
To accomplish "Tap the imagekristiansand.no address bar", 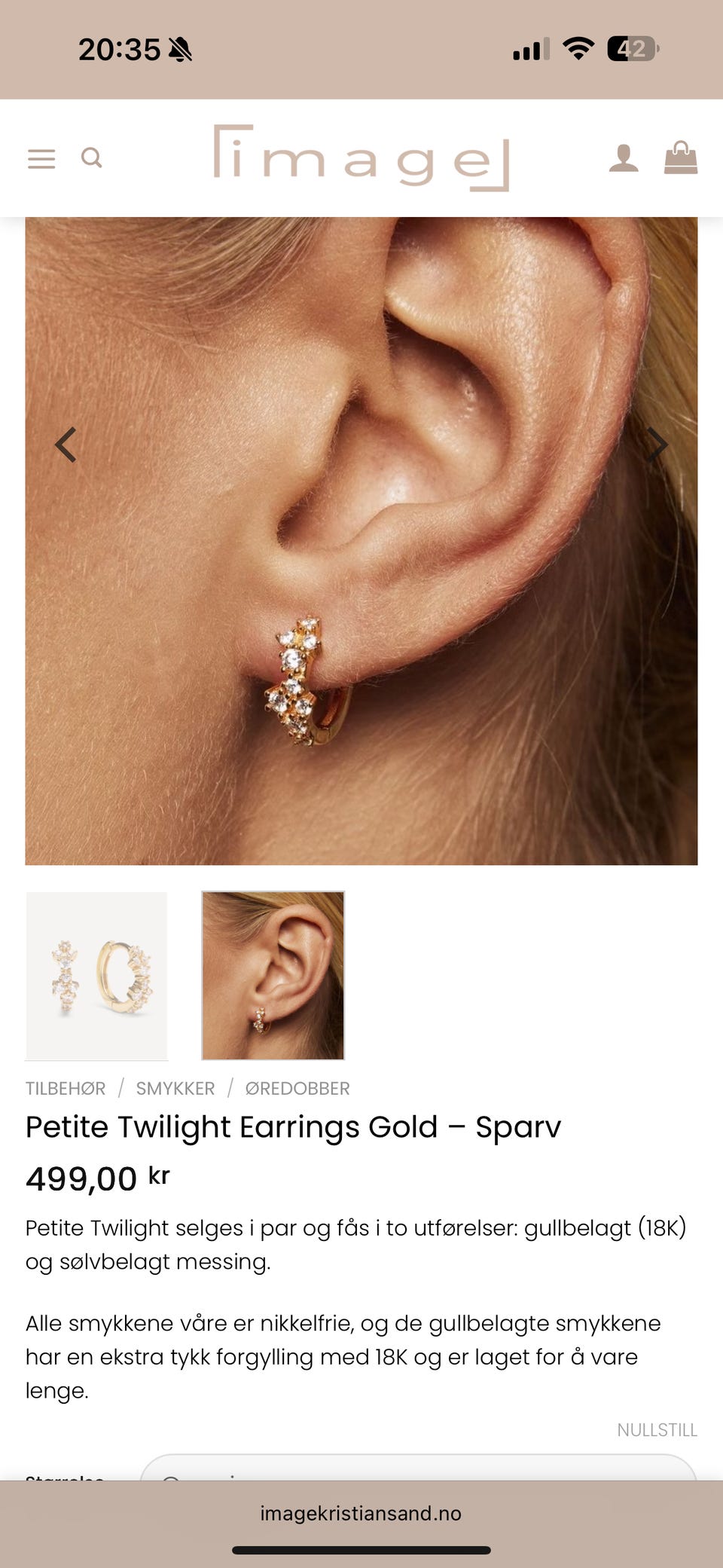I will (x=361, y=1513).
